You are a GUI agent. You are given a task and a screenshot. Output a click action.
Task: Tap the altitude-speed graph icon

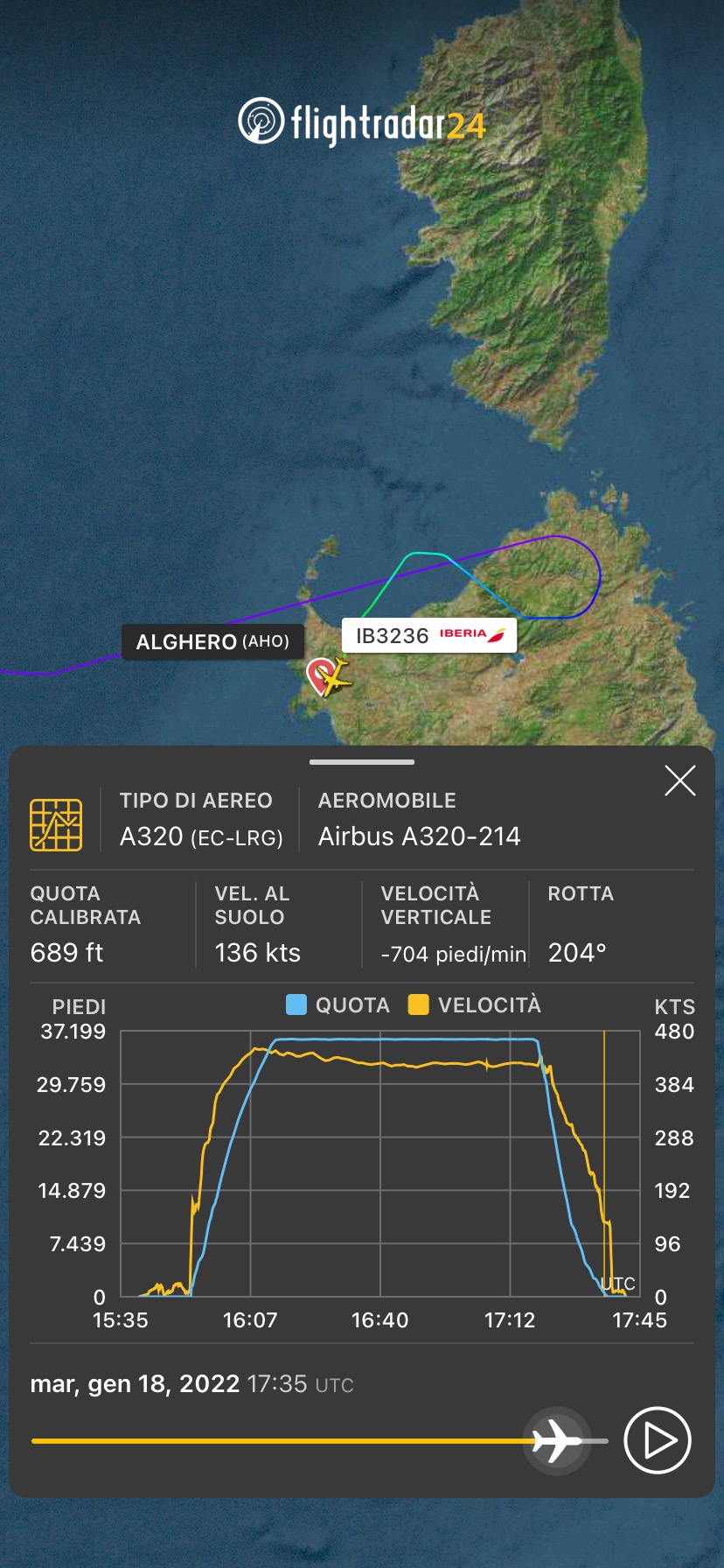[56, 824]
